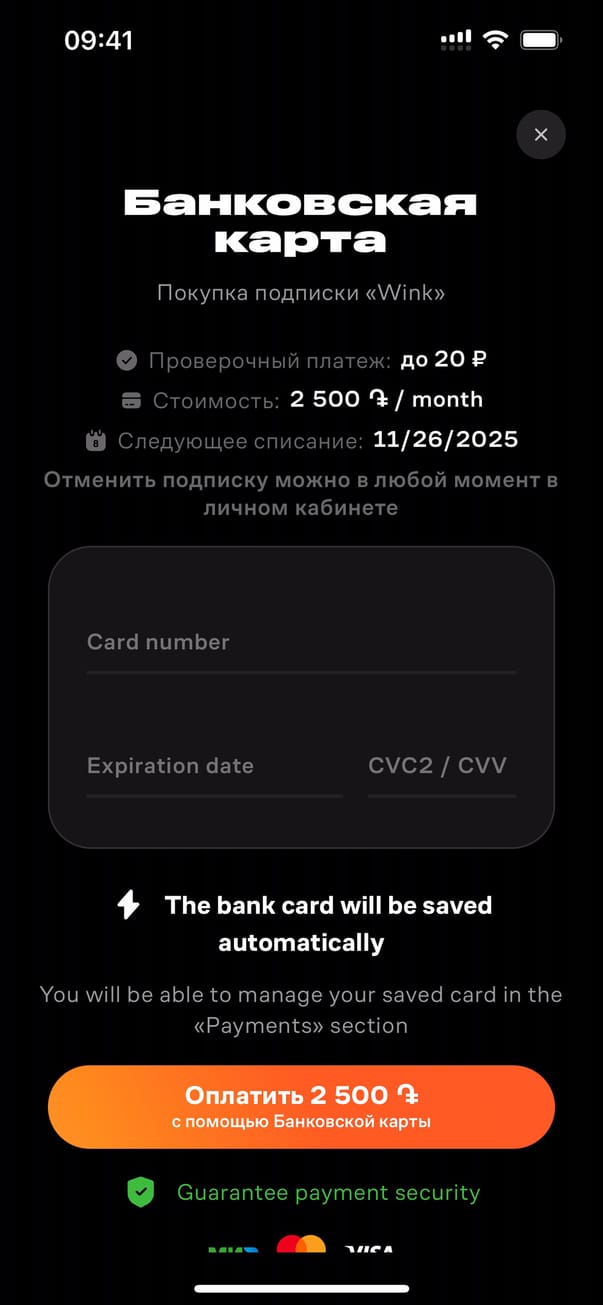Focus the Expiration date field

(x=214, y=767)
